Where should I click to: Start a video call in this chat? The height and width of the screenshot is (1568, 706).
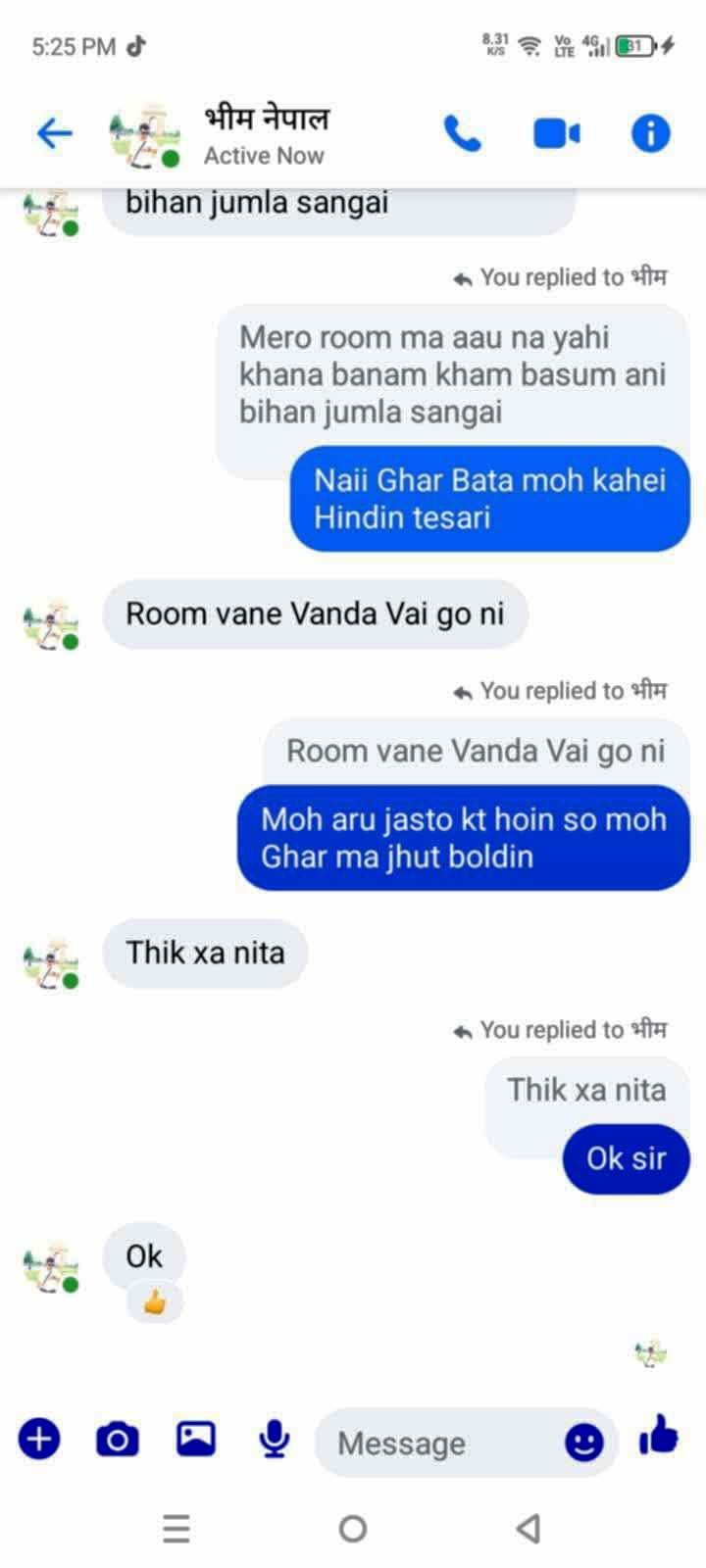(556, 133)
